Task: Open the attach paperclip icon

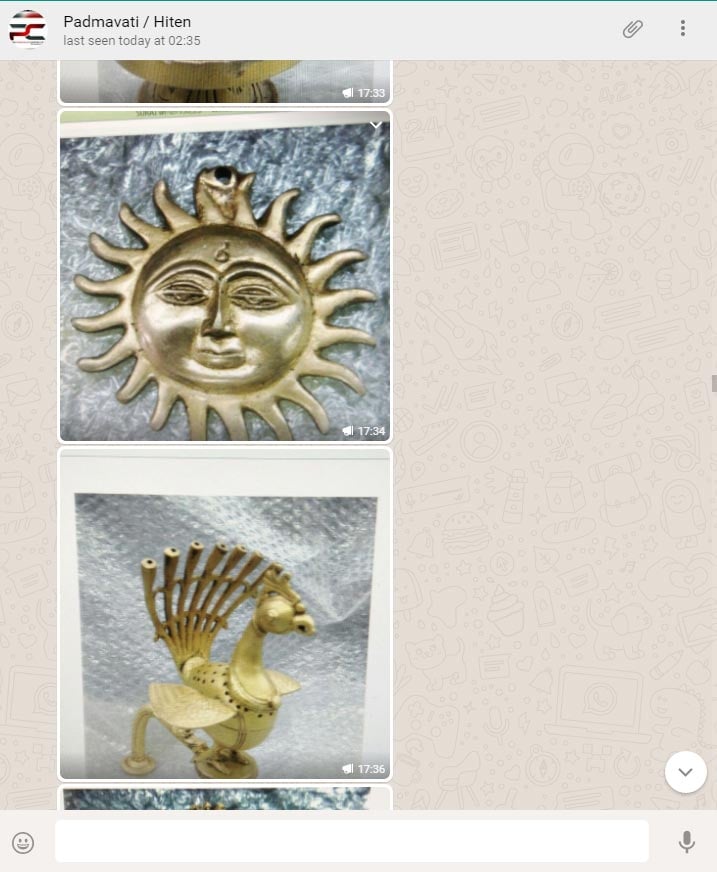Action: pyautogui.click(x=632, y=29)
